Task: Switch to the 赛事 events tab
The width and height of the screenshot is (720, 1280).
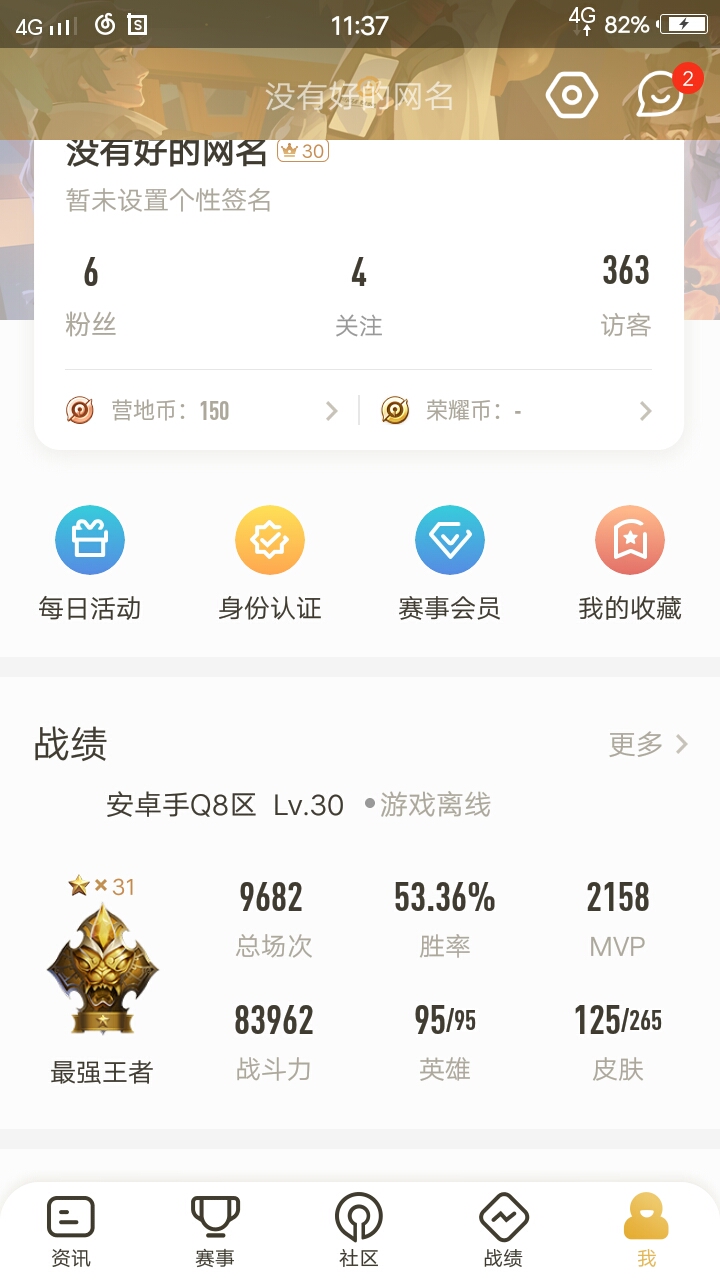Action: [x=215, y=1231]
